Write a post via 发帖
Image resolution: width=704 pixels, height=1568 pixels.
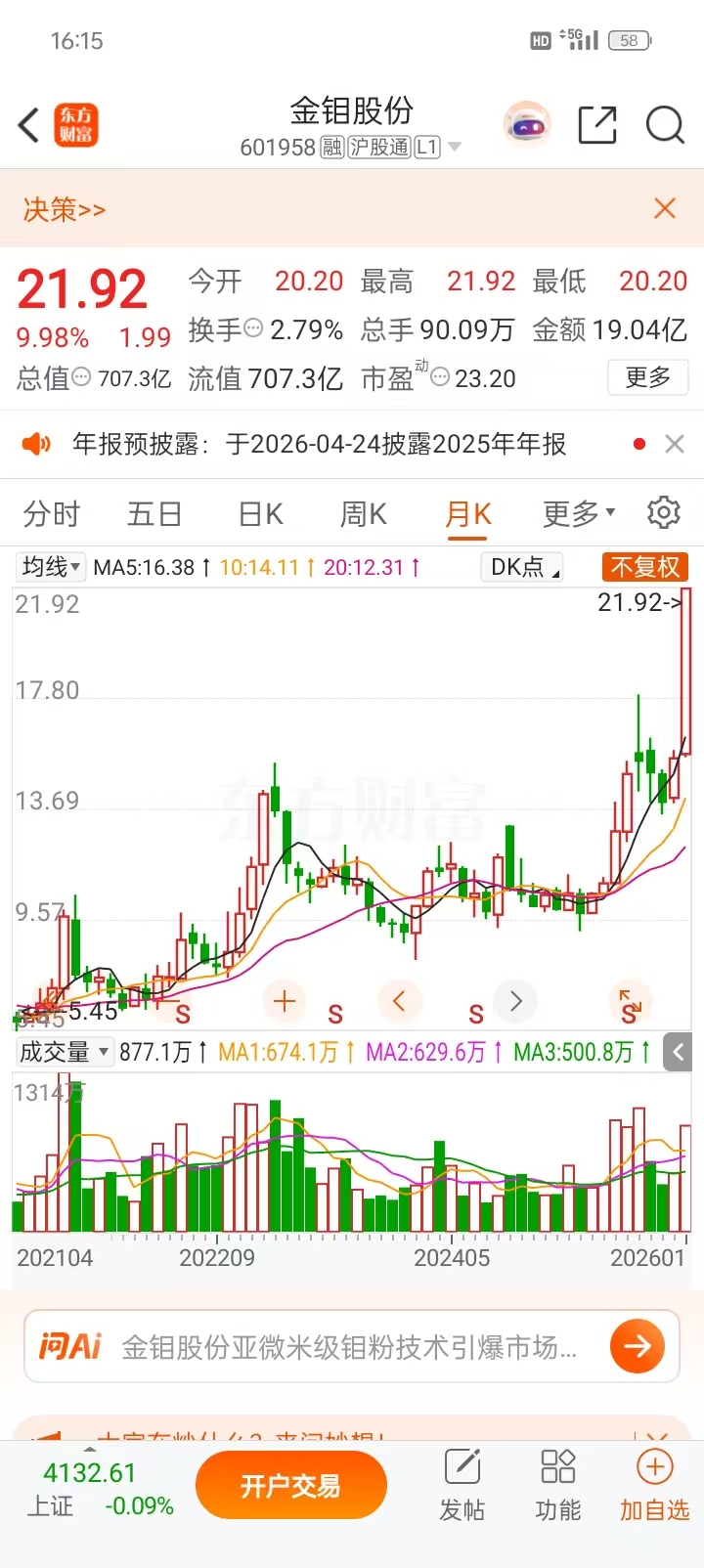point(462,1486)
